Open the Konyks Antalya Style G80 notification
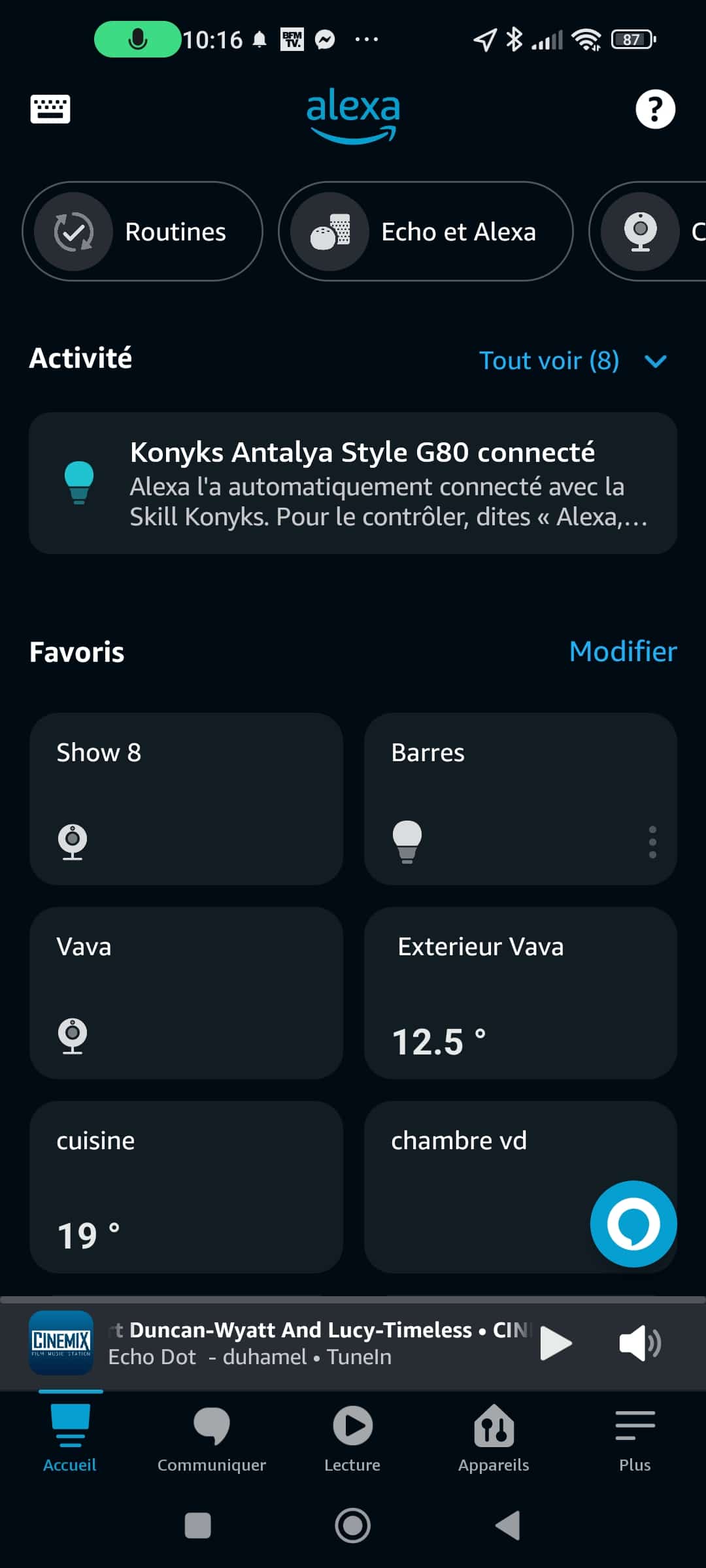706x1568 pixels. [x=353, y=483]
